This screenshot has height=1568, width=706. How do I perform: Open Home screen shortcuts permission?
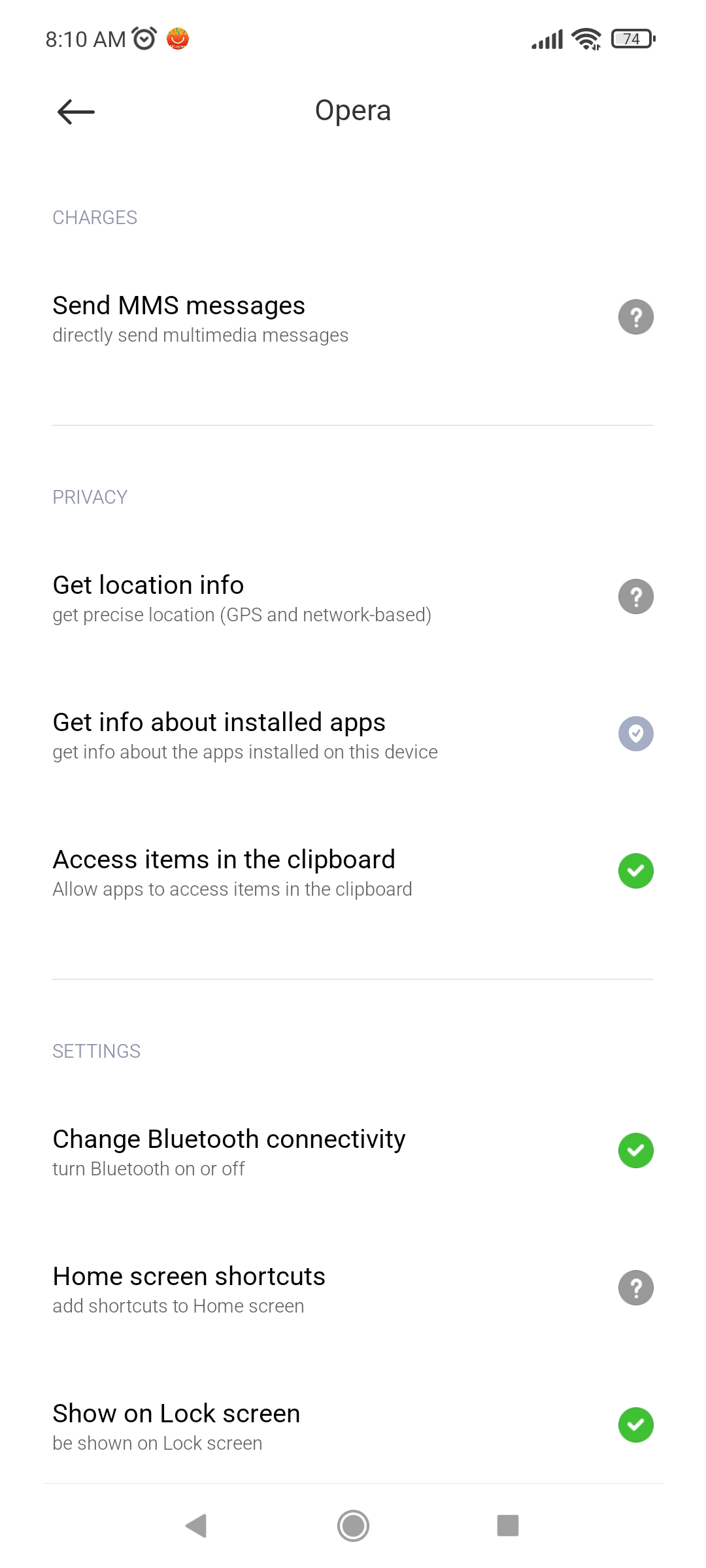(x=353, y=1289)
